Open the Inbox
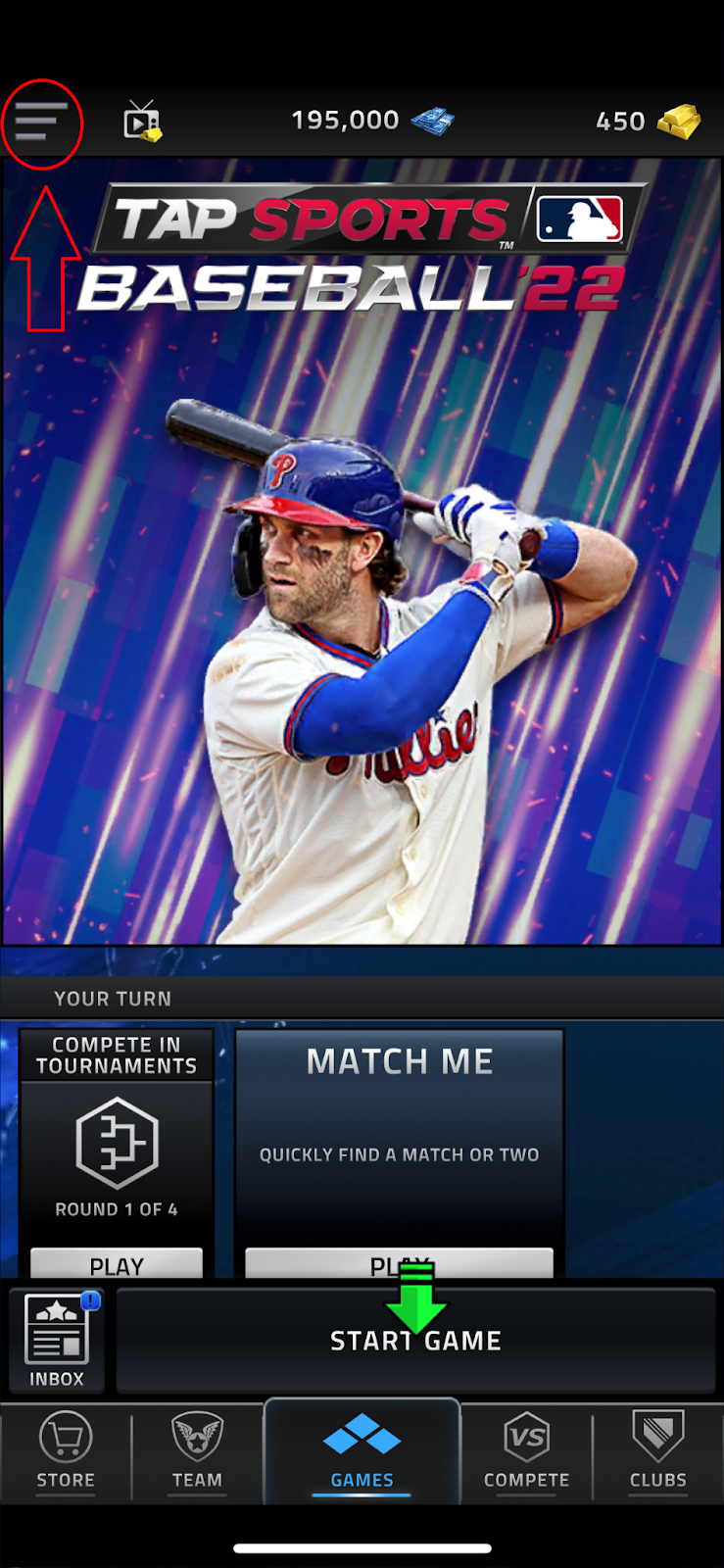 [x=57, y=1340]
